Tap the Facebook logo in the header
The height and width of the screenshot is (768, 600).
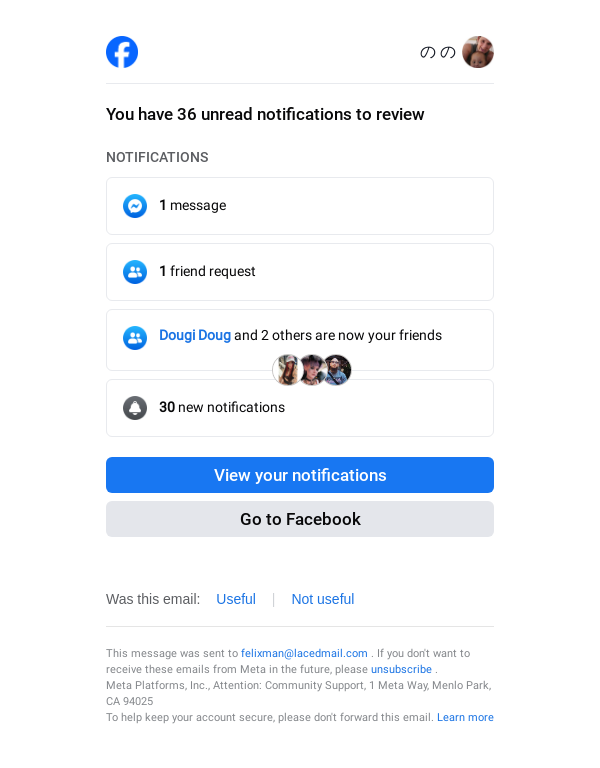[x=122, y=52]
